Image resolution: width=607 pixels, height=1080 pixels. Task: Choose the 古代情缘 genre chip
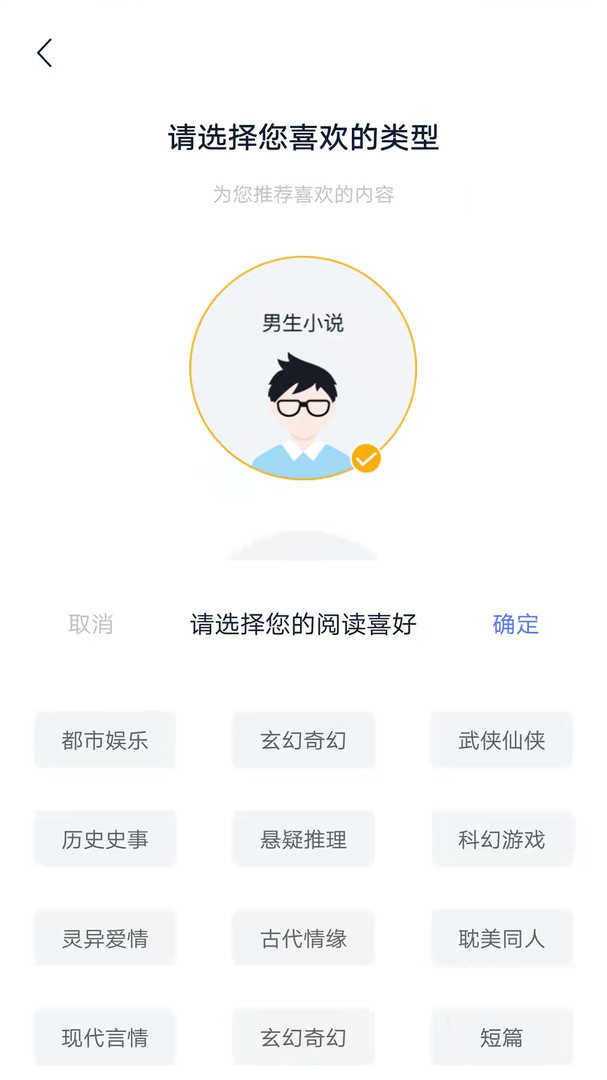pos(303,938)
